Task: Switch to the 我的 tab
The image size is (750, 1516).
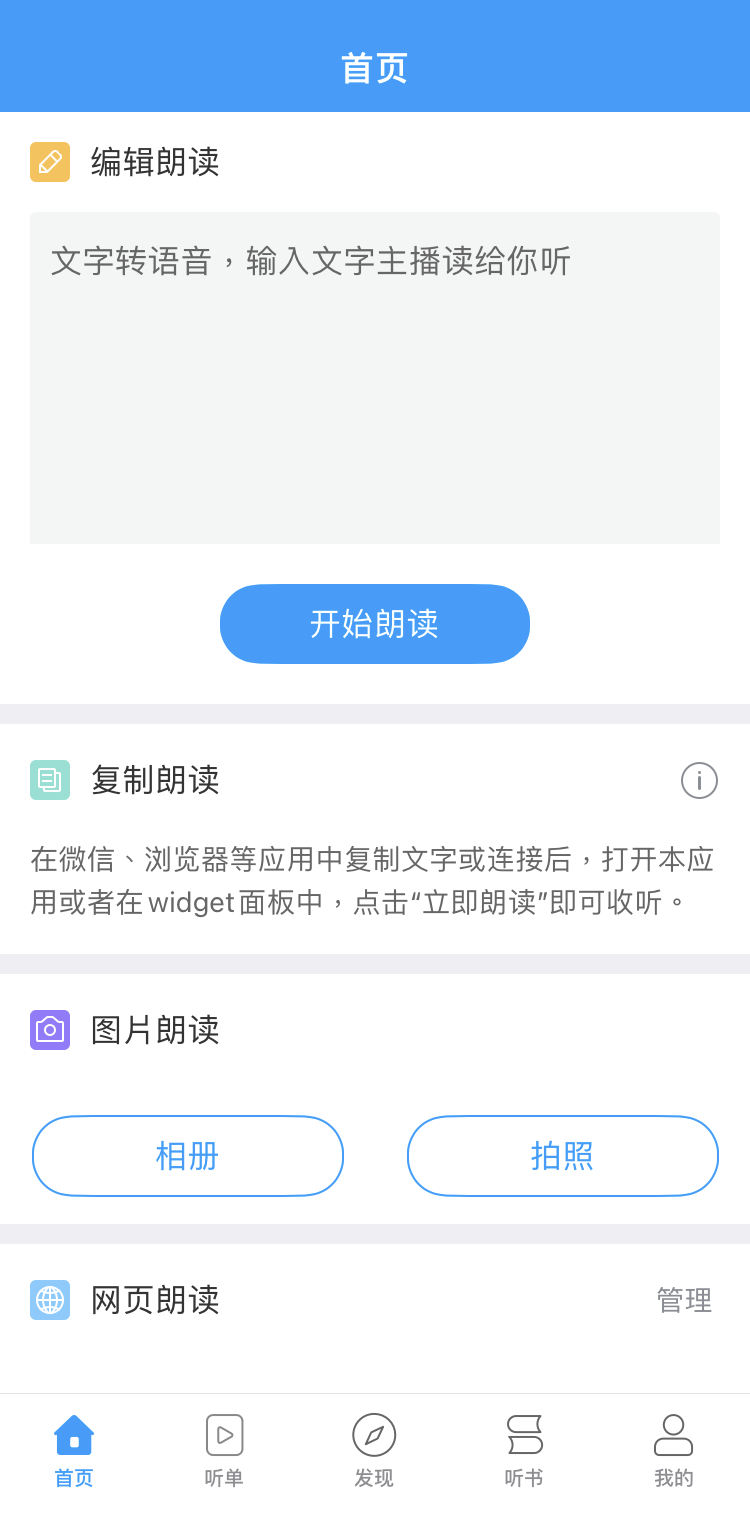Action: pos(674,1451)
